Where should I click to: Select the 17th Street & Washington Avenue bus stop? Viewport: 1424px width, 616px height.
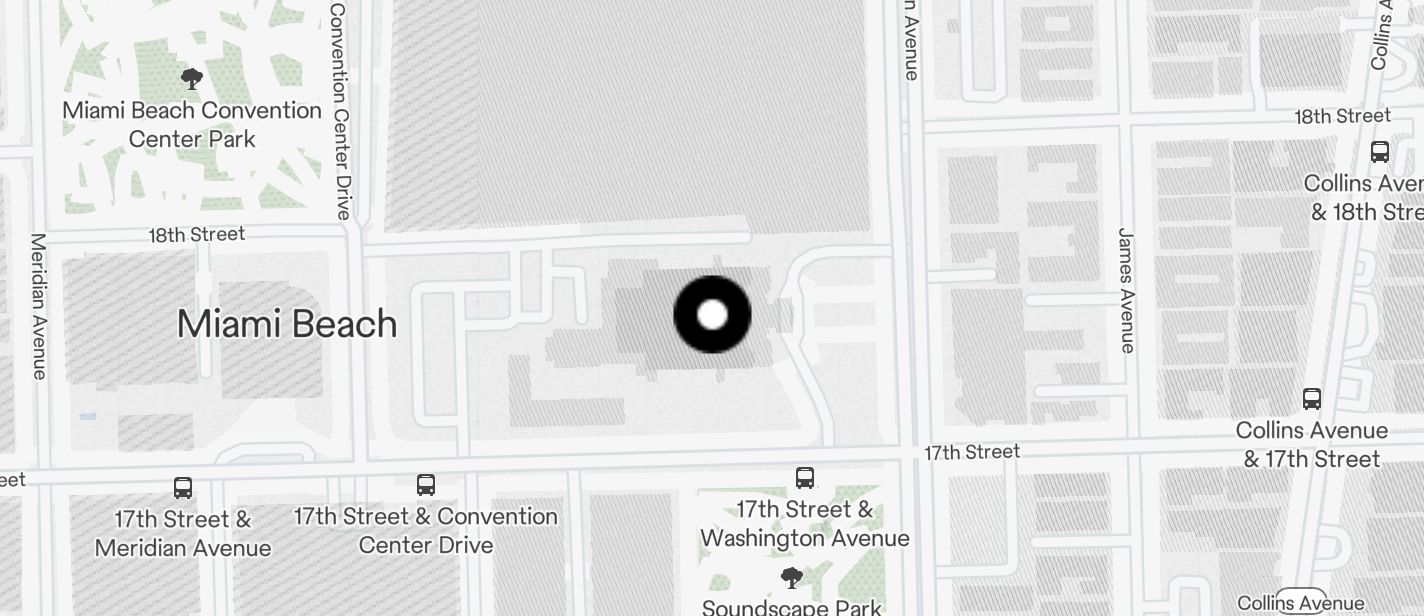pos(805,478)
